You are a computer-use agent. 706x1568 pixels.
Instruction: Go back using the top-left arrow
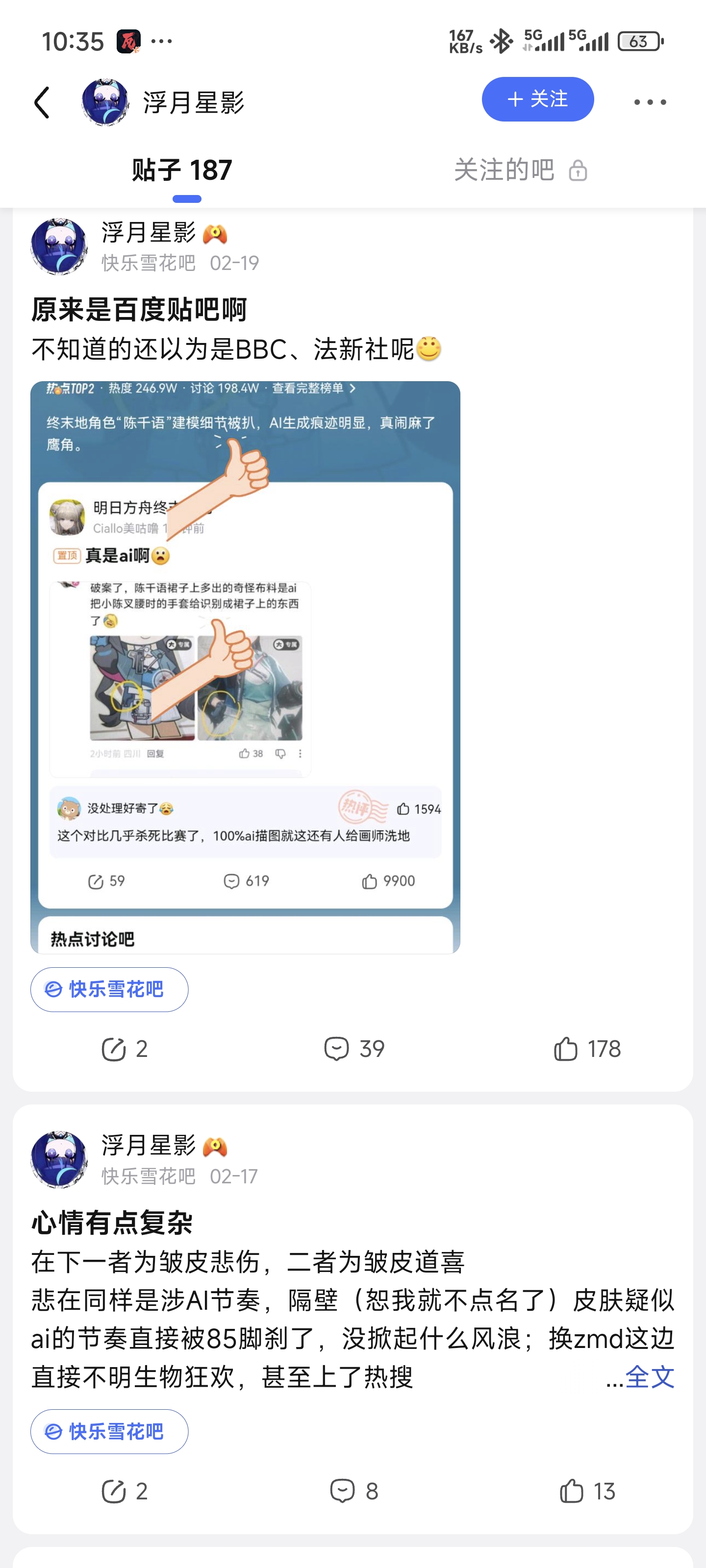click(42, 101)
